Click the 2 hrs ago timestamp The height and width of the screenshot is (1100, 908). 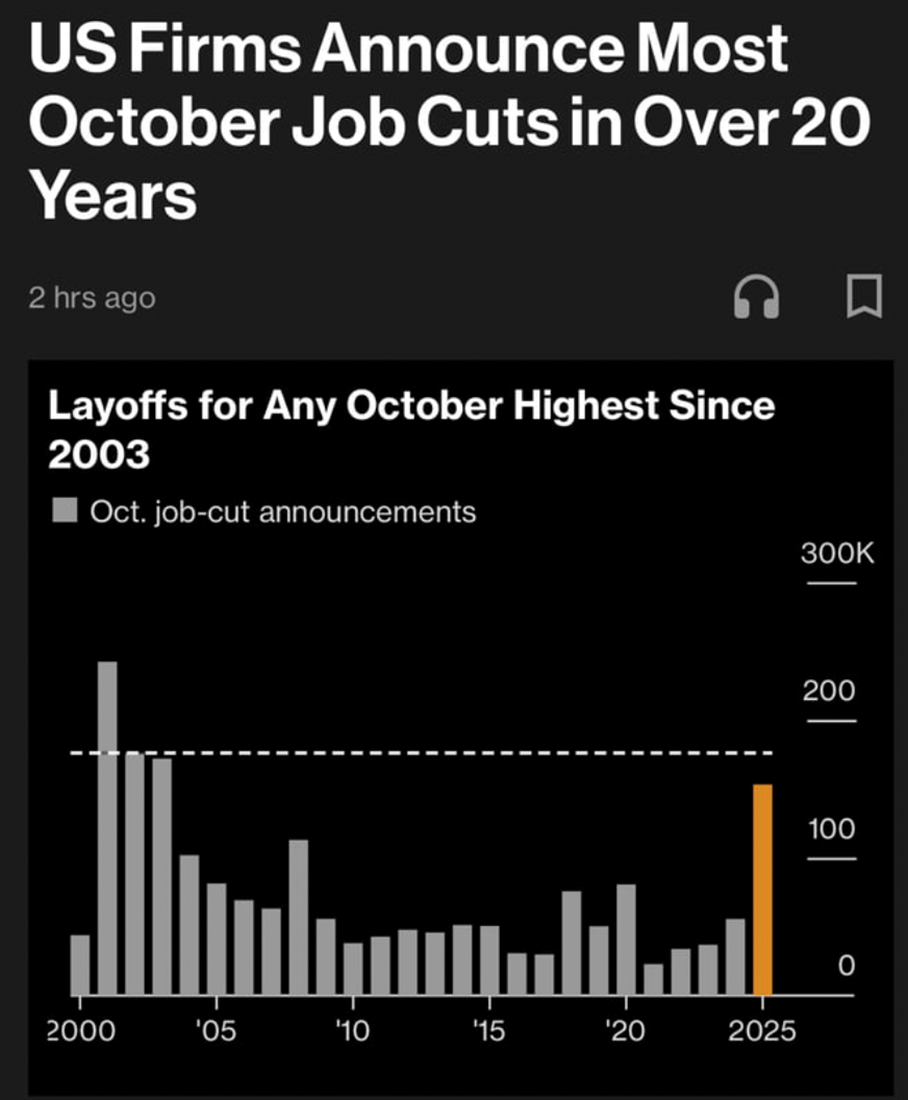[92, 297]
